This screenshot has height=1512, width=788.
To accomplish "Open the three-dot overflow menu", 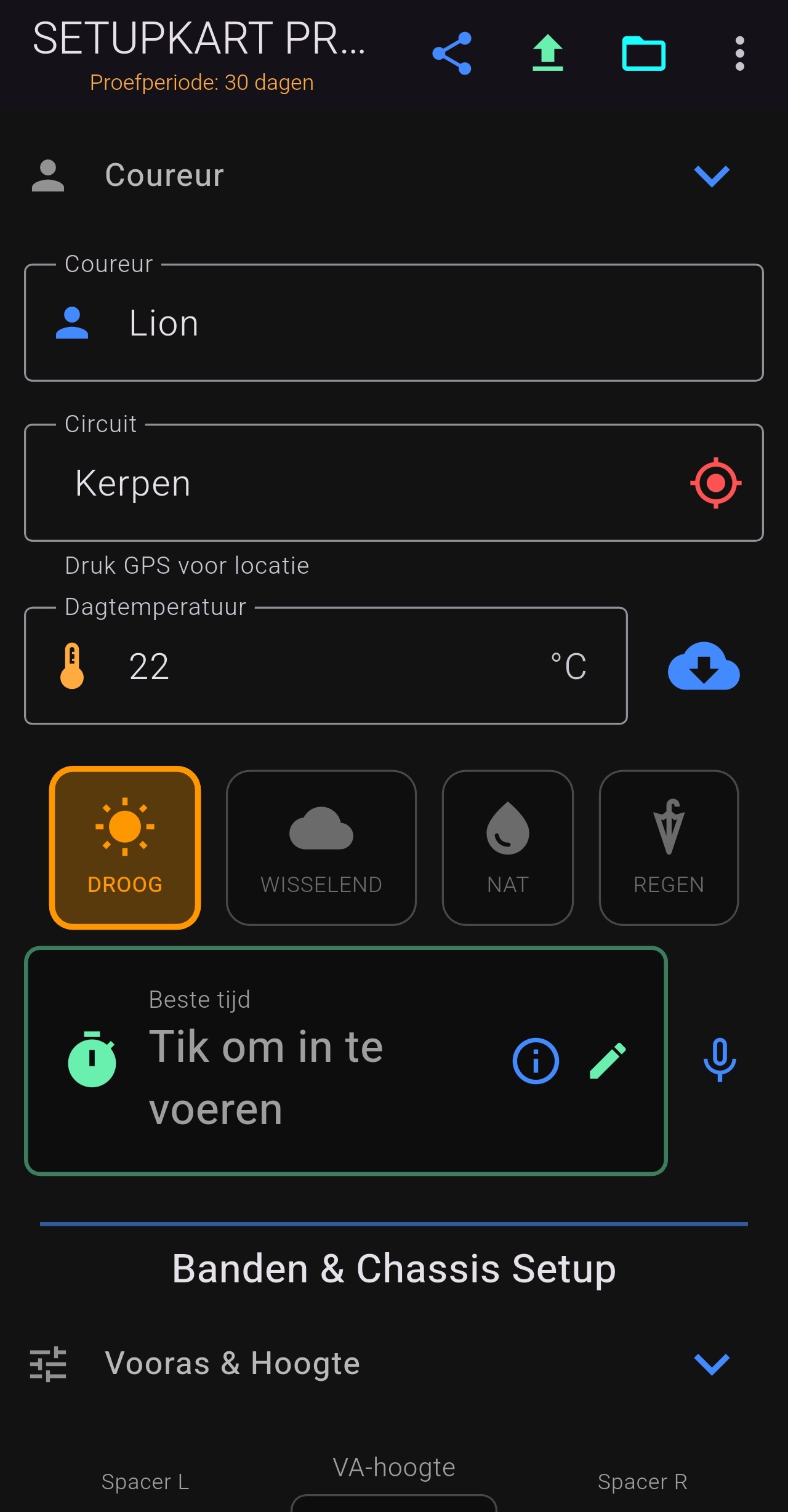I will click(739, 53).
